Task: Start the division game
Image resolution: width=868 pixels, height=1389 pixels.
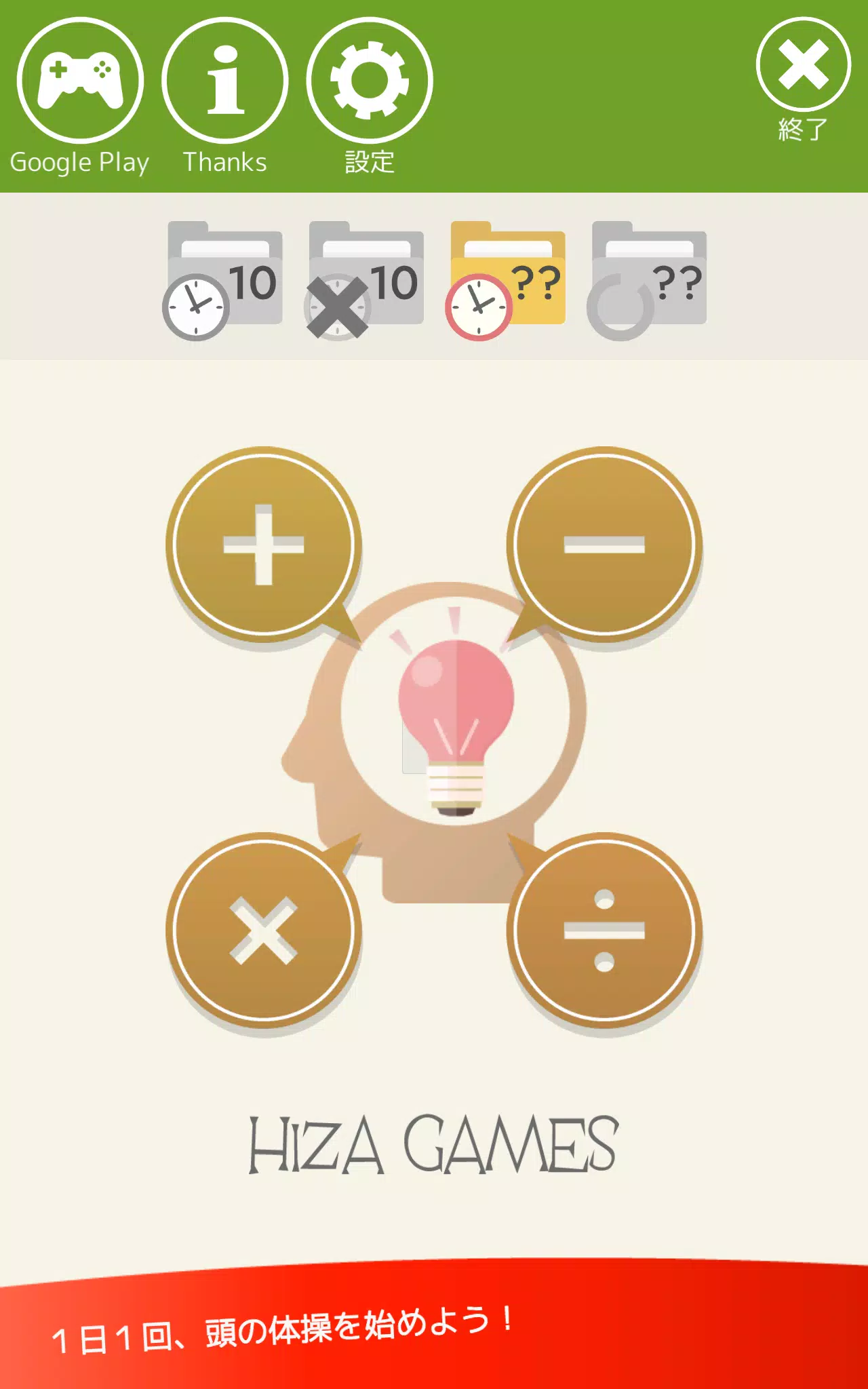Action: point(604,931)
